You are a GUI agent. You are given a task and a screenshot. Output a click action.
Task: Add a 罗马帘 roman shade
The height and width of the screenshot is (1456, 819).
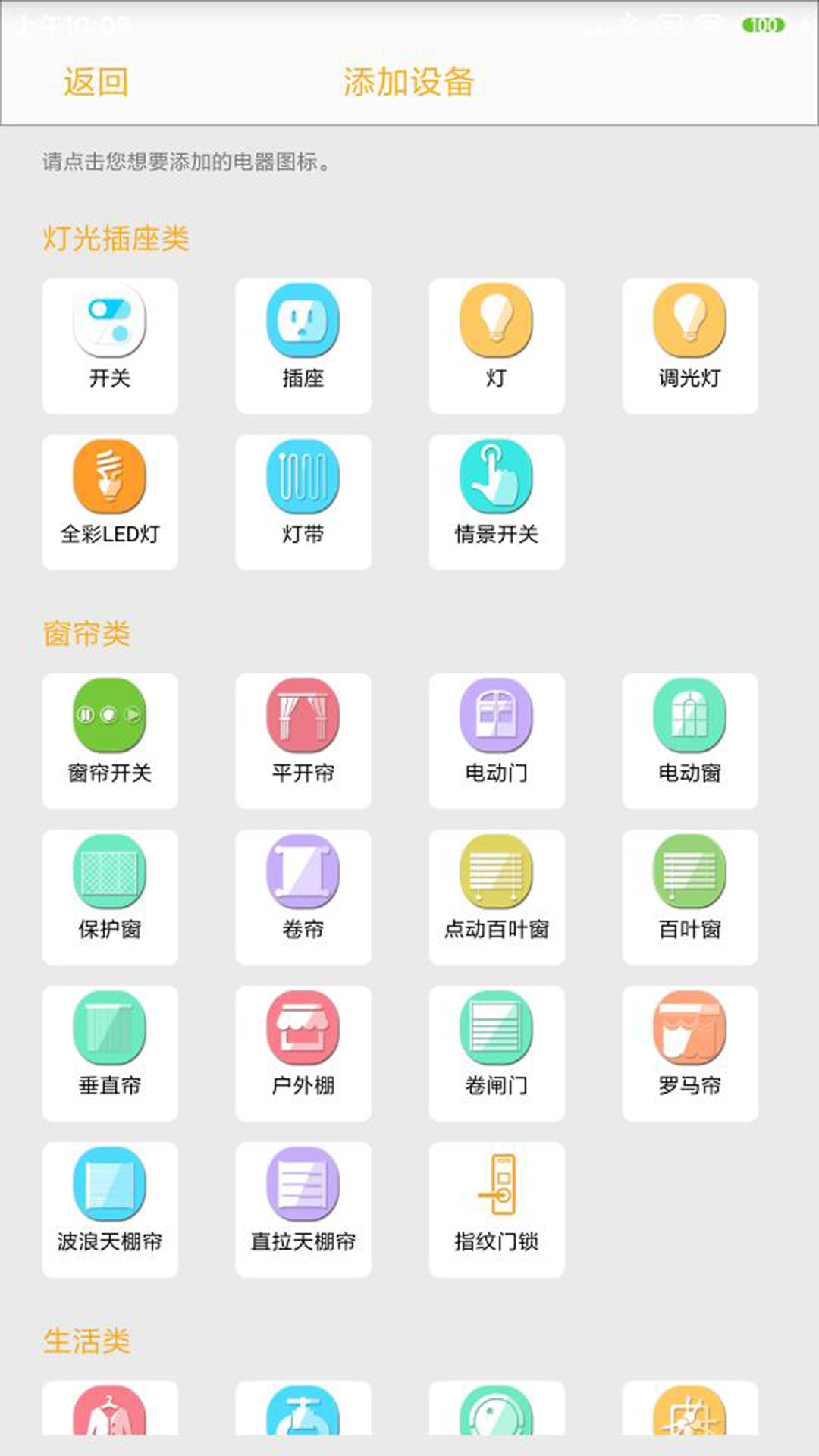(689, 1052)
